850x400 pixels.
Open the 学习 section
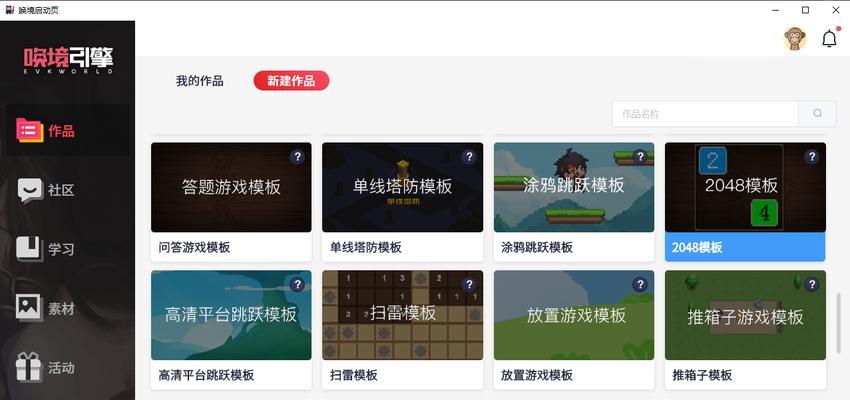[60, 249]
